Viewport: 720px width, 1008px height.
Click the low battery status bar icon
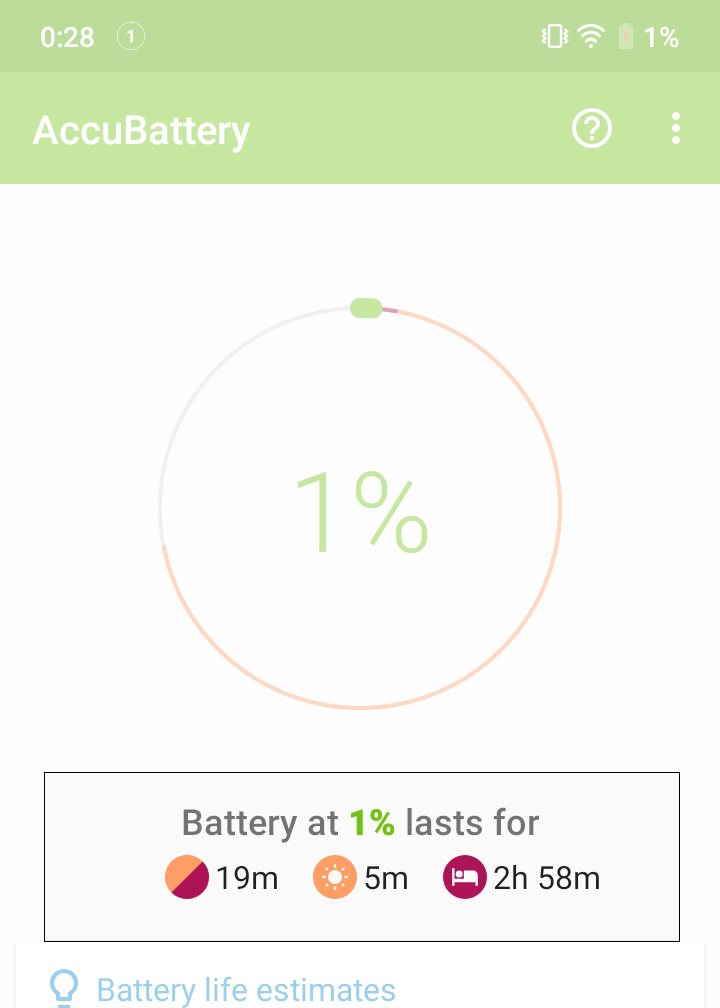coord(624,36)
